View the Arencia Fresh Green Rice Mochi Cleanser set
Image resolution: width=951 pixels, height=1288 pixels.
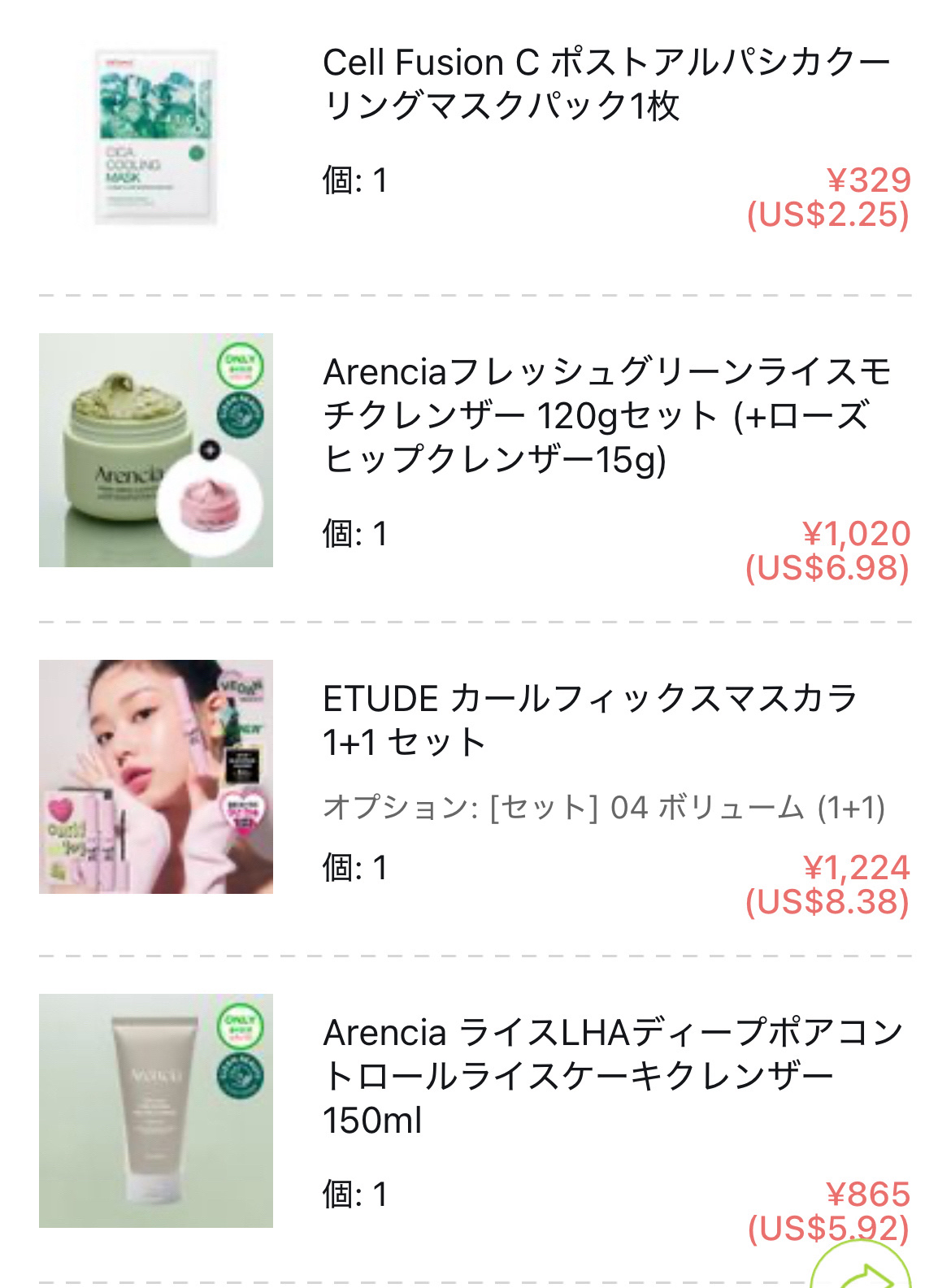[x=606, y=415]
